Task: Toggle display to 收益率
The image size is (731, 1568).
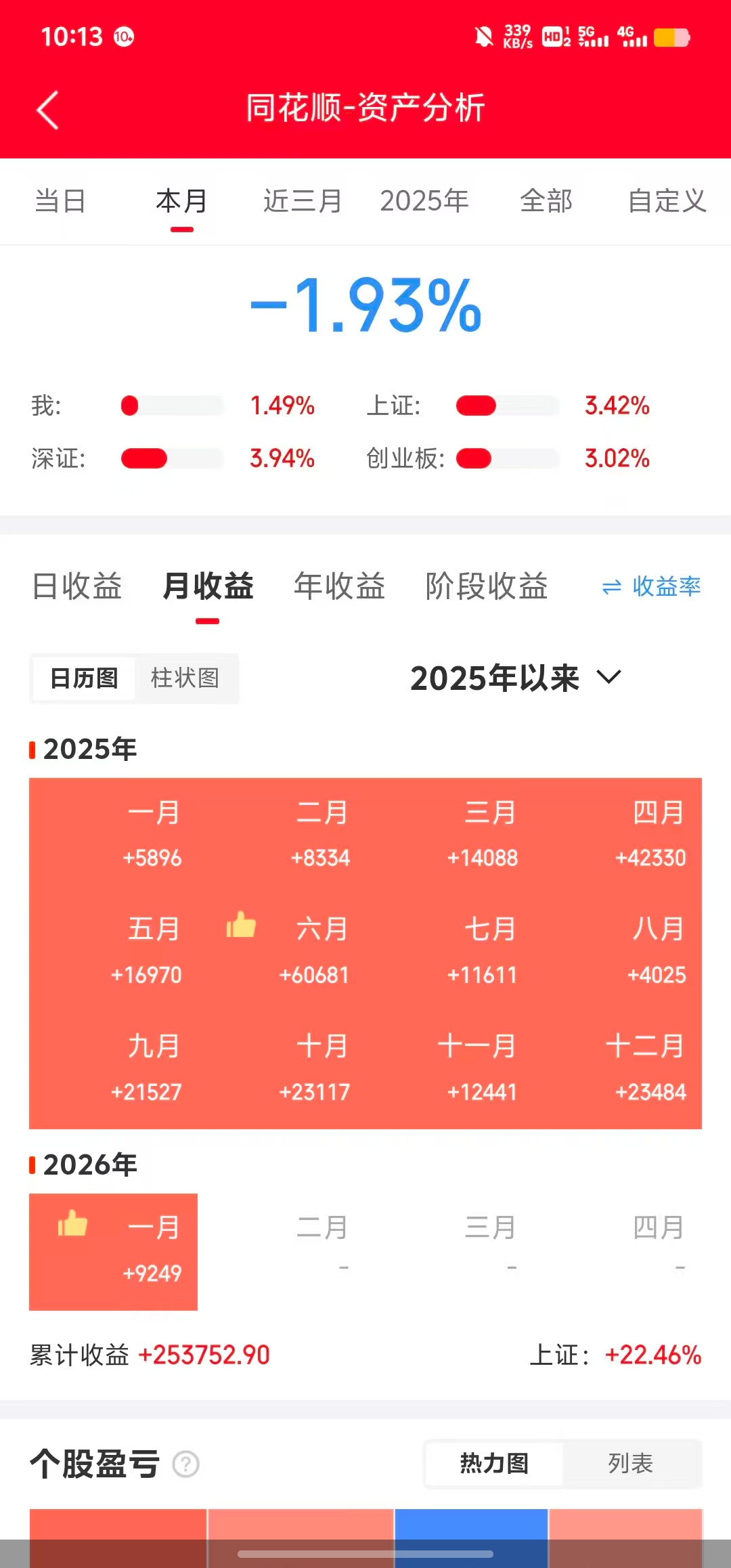Action: click(x=651, y=586)
